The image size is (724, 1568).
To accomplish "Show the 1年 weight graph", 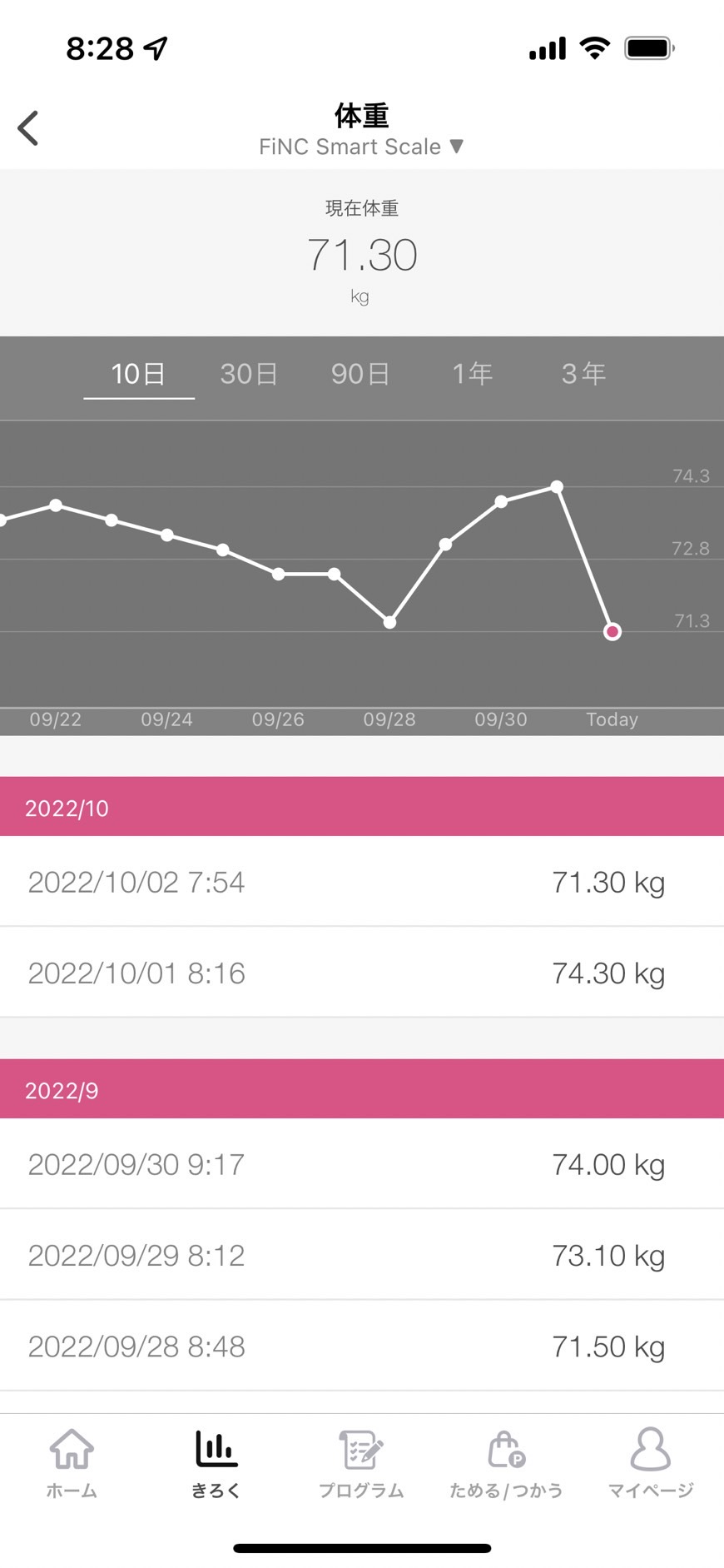I will tap(473, 374).
